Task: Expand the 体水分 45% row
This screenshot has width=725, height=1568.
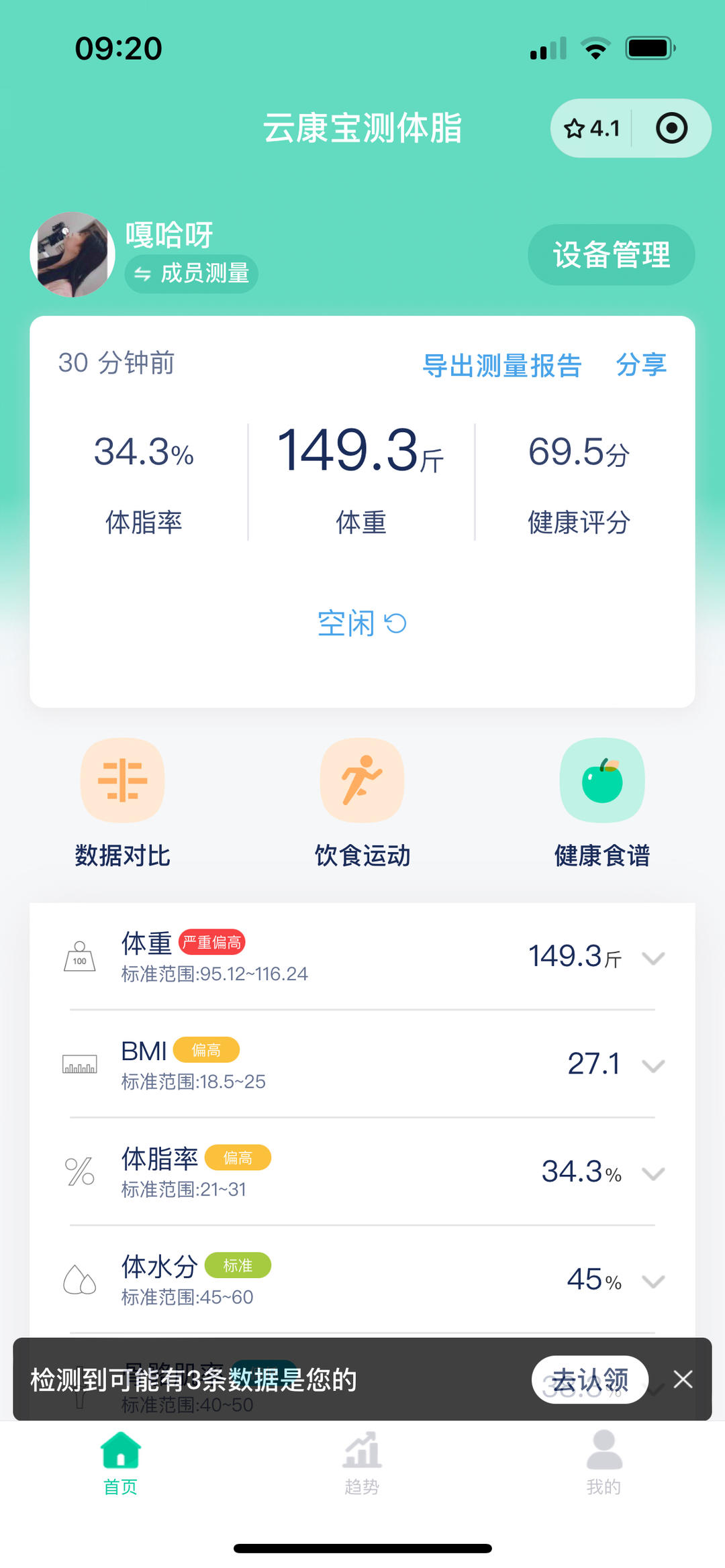Action: tap(652, 1281)
